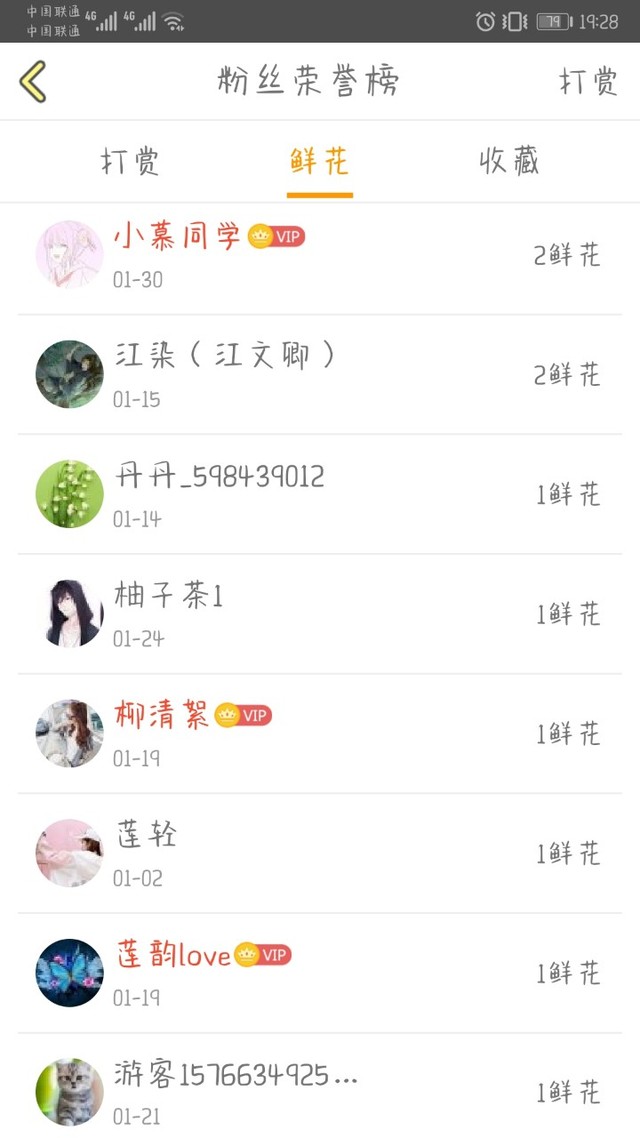640x1138 pixels.
Task: Select the 鲜花 tab
Action: click(x=319, y=161)
